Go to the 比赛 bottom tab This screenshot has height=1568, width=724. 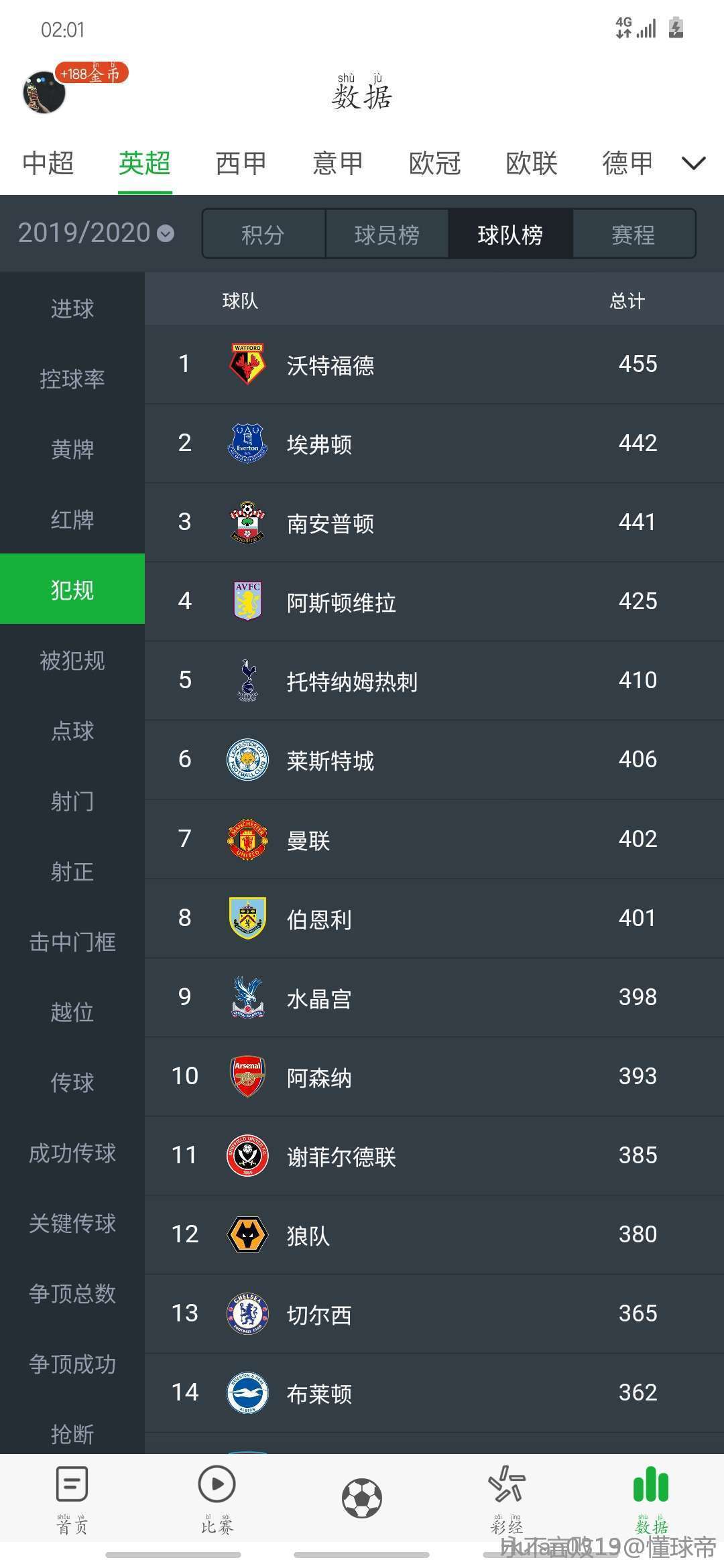pyautogui.click(x=217, y=1498)
